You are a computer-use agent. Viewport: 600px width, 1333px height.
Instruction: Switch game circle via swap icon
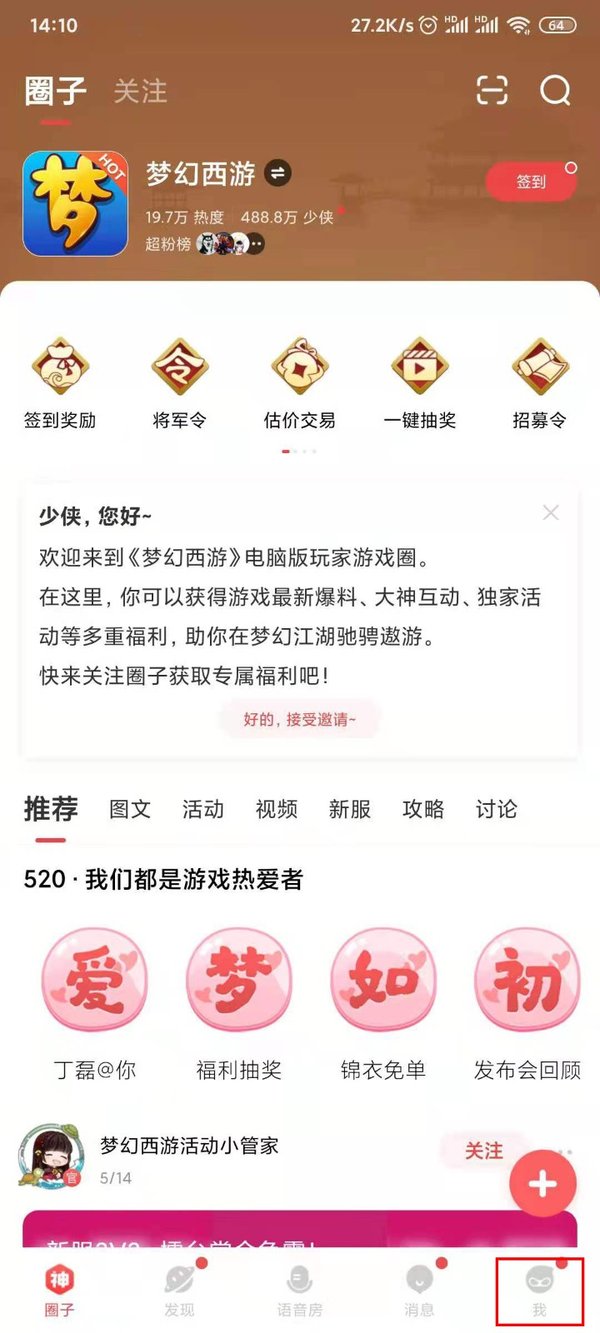278,174
